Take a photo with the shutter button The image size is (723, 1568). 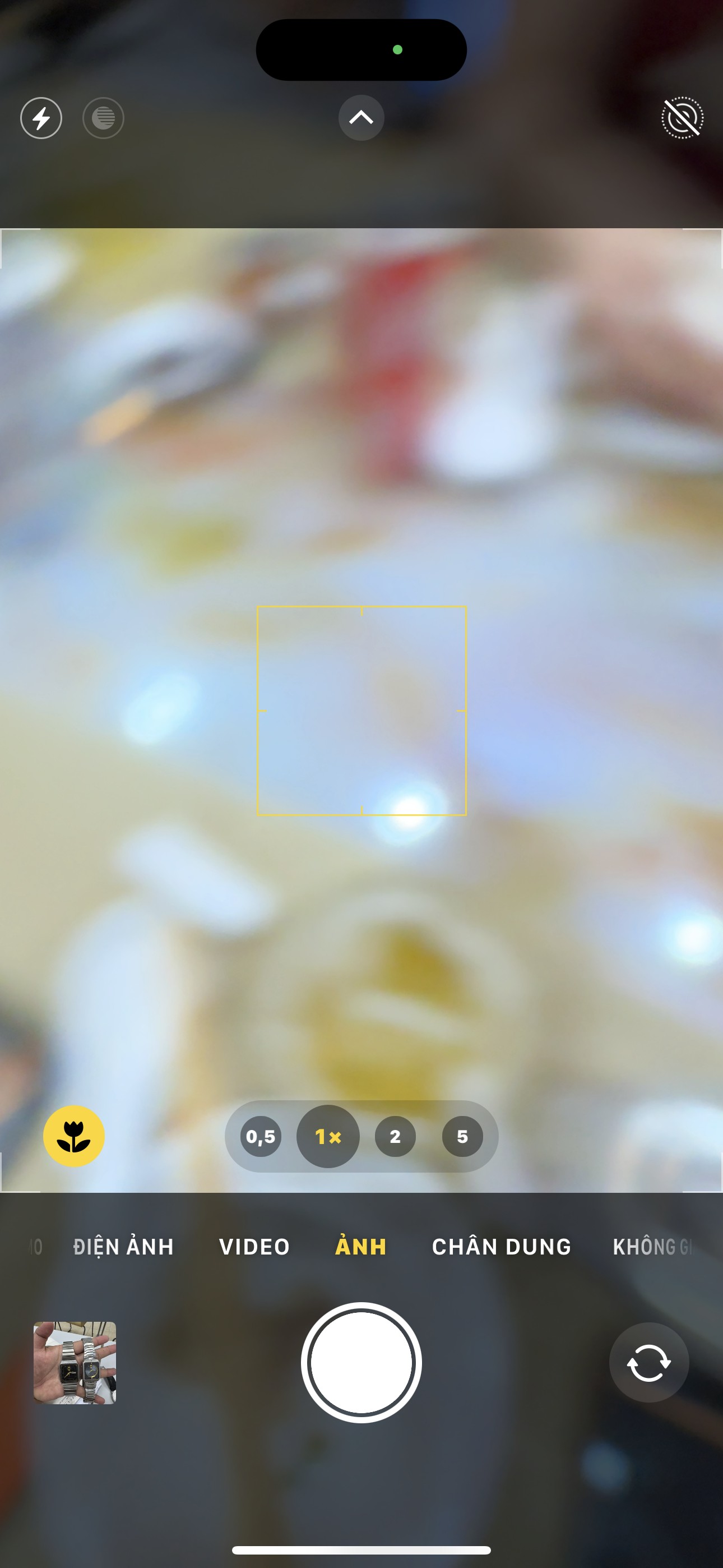pos(361,1362)
